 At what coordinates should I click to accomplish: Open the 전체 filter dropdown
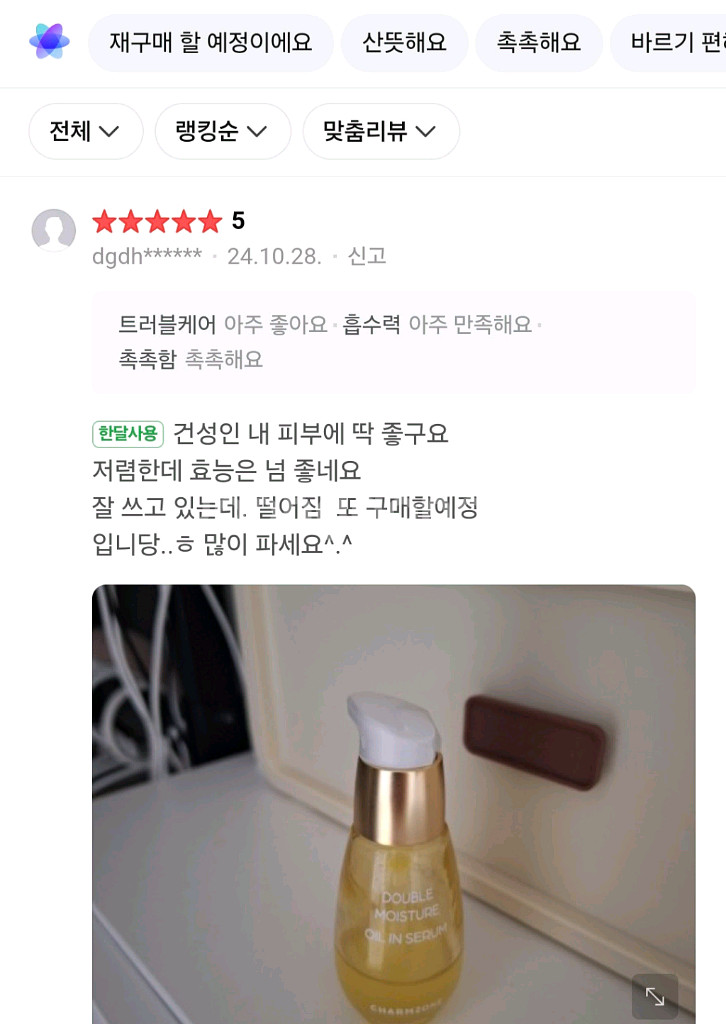pos(85,131)
